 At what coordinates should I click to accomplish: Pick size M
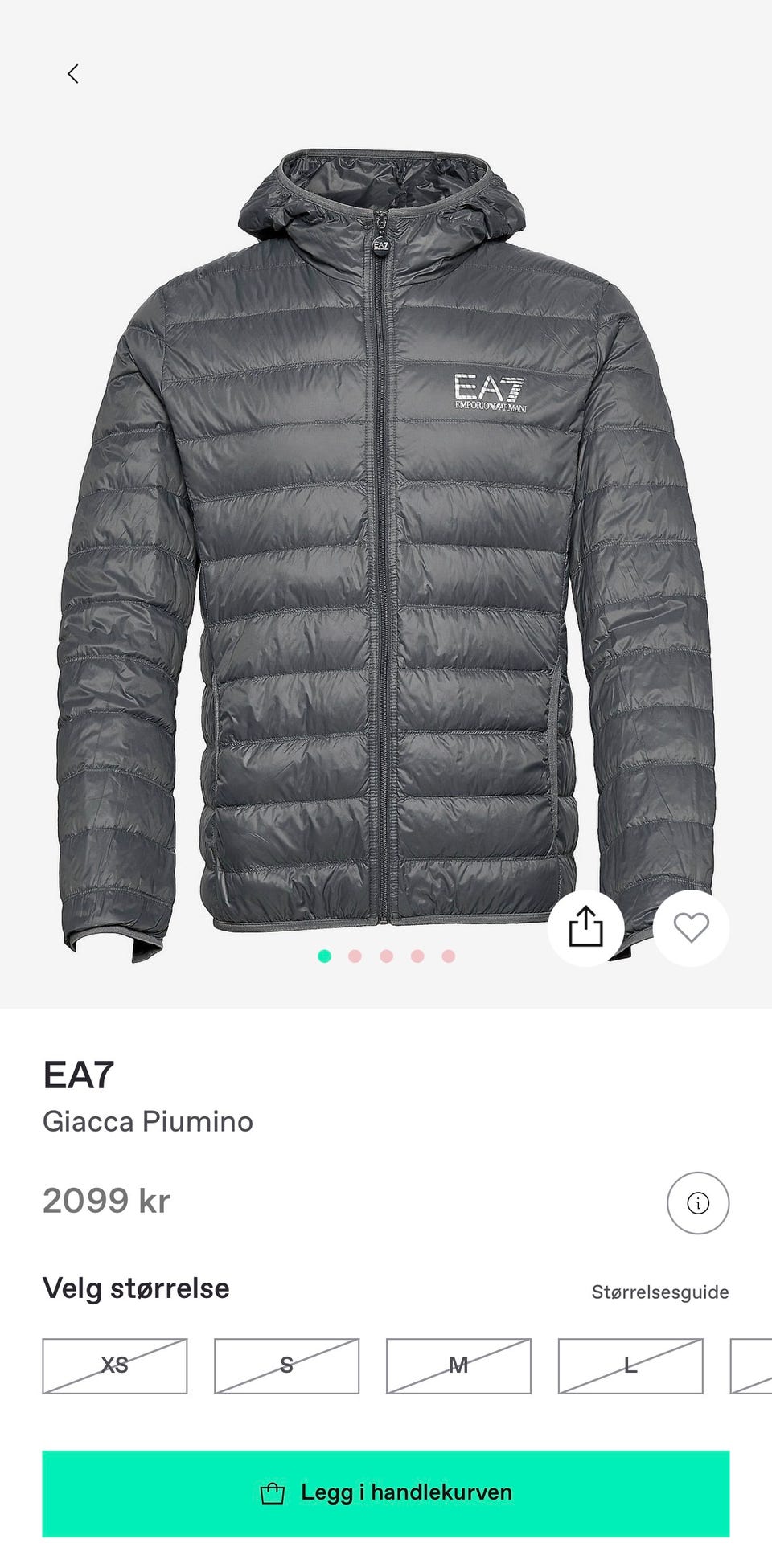[x=458, y=1365]
